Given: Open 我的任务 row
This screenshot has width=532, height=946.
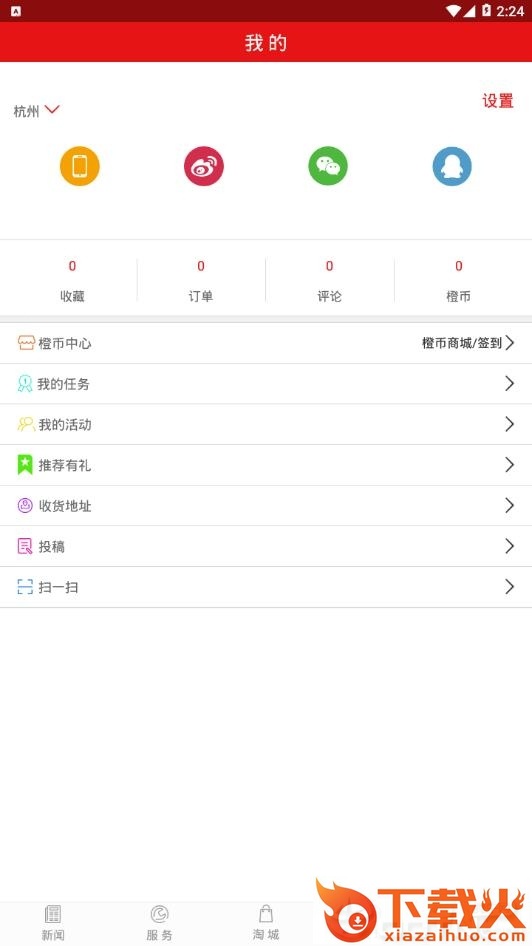Looking at the screenshot, I should [266, 384].
